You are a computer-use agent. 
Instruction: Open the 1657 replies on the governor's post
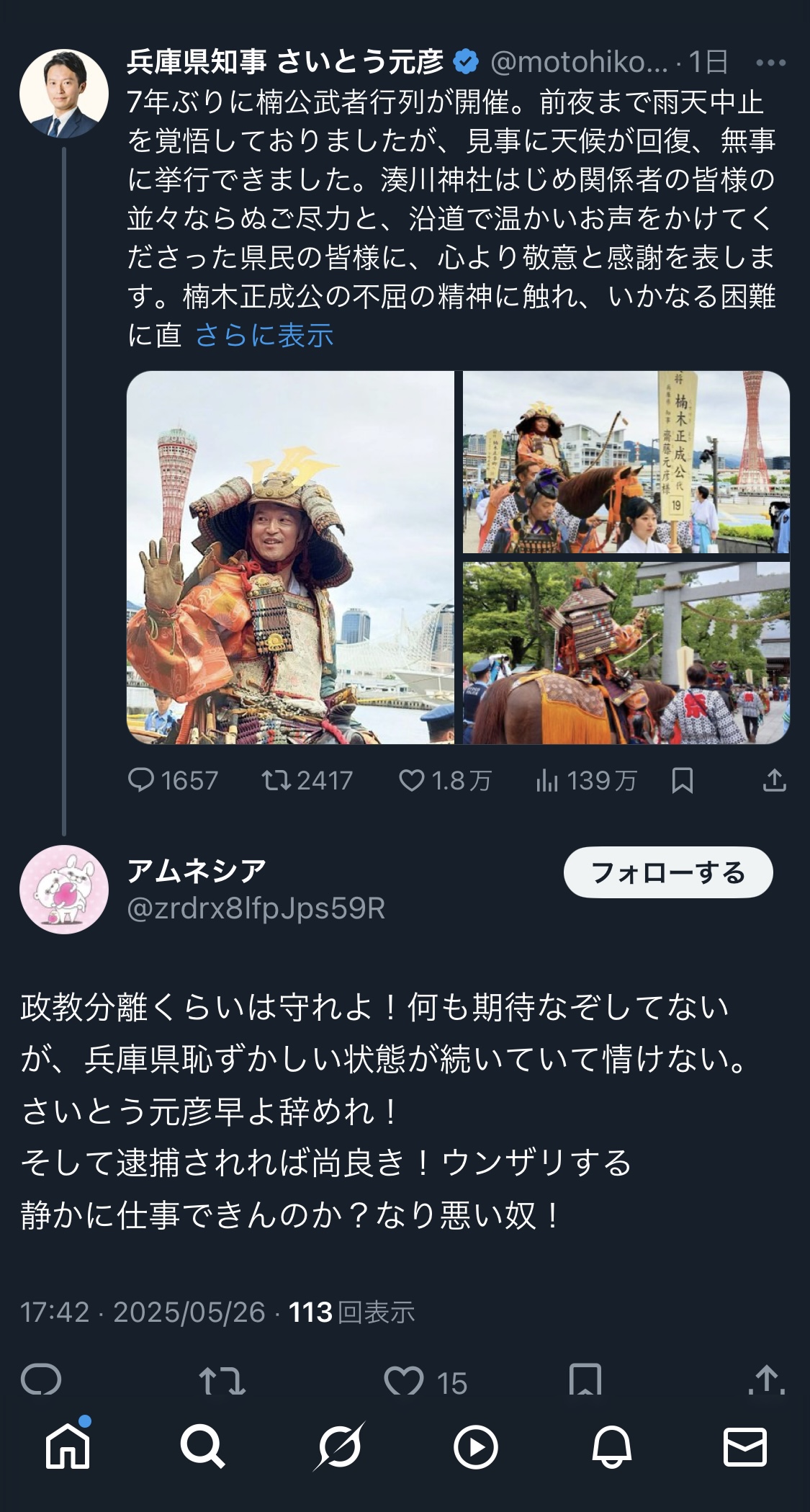point(173,780)
